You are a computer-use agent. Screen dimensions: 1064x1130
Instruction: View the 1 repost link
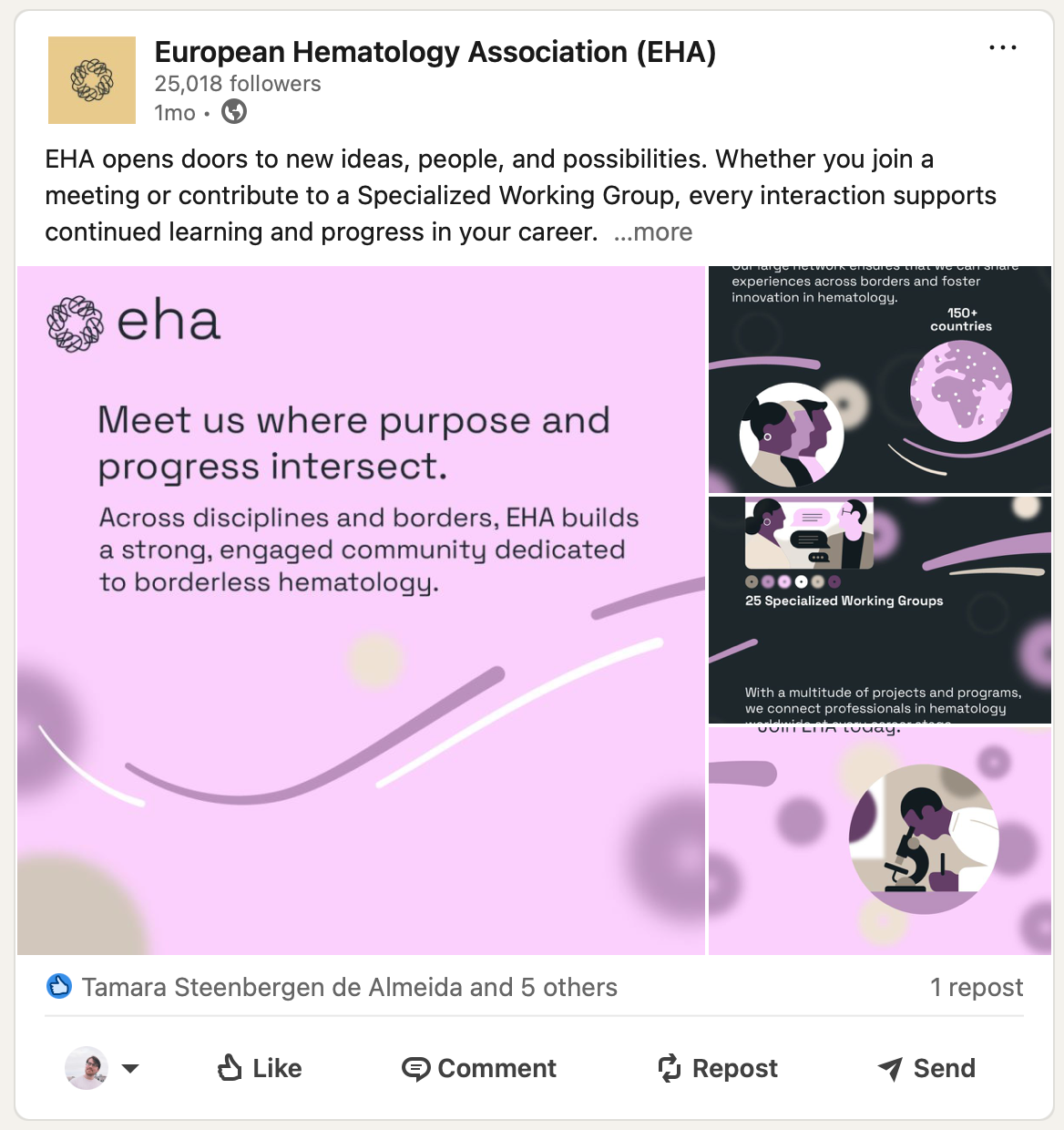click(x=976, y=987)
